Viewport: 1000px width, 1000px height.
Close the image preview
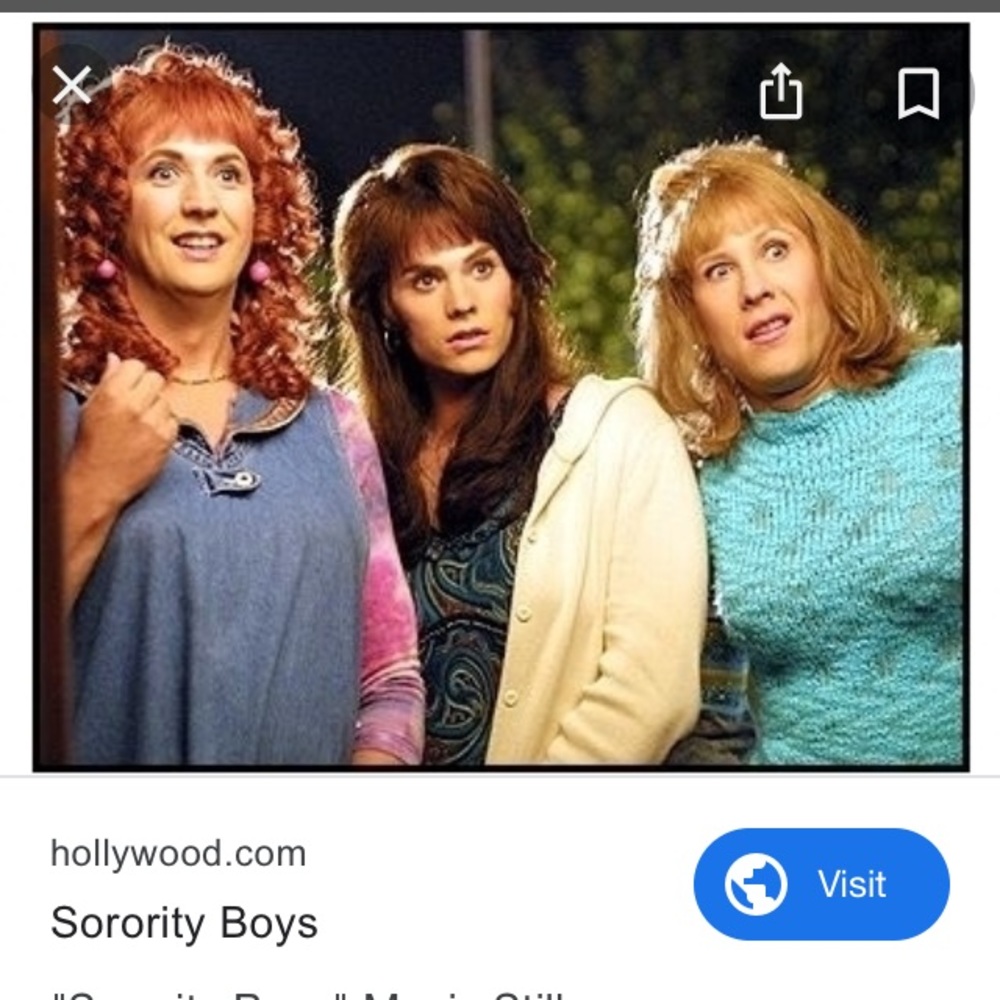coord(72,86)
